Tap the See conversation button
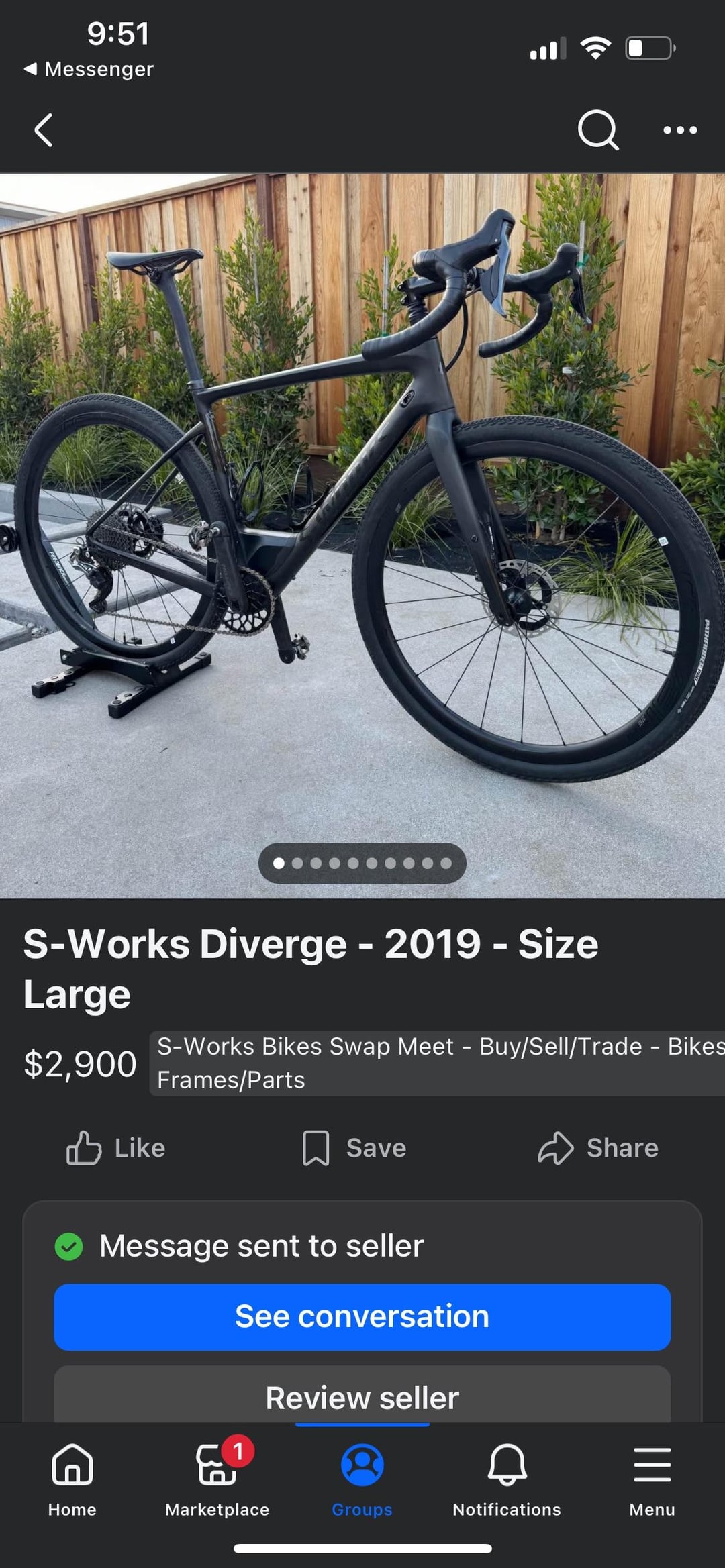Screen dimensions: 725x1568 [x=362, y=1316]
